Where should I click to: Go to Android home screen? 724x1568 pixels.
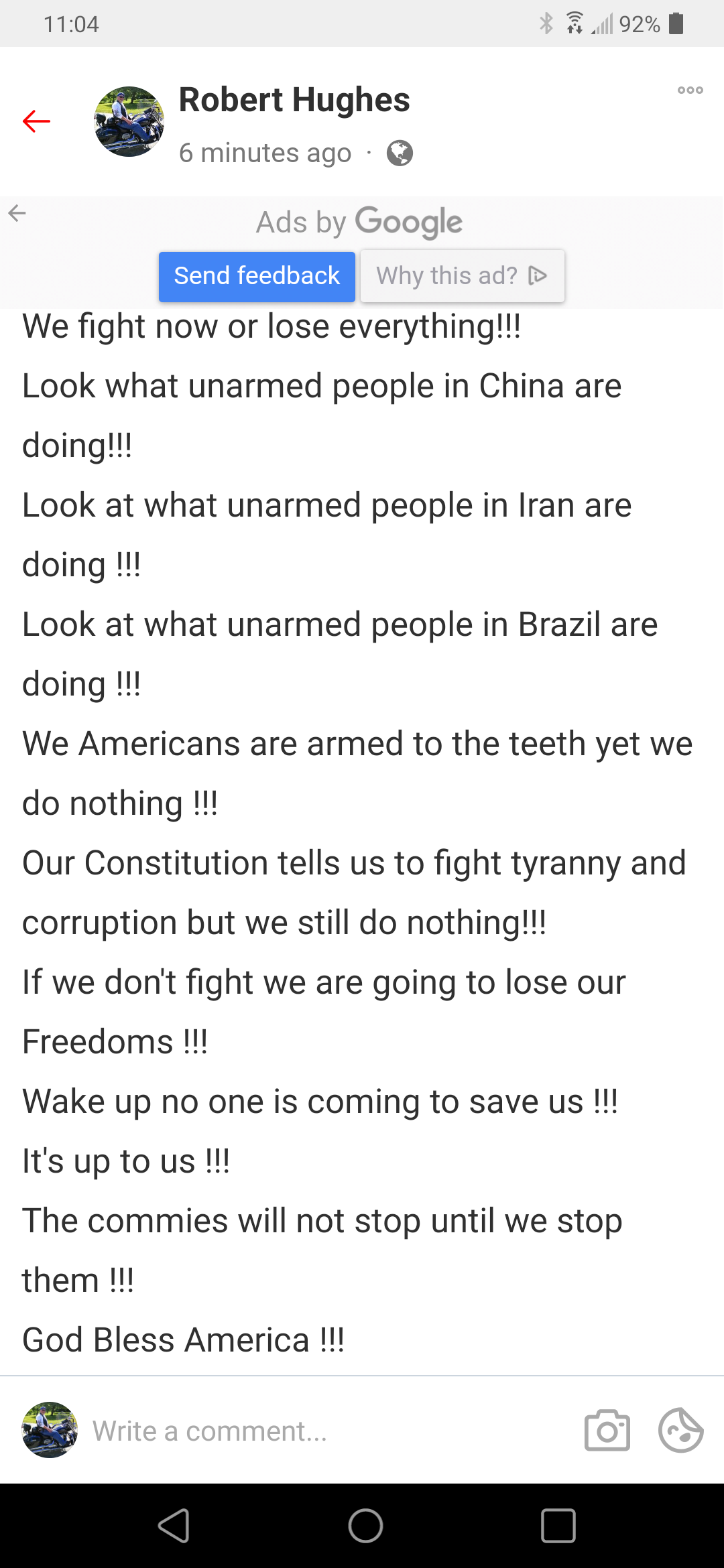[365, 1526]
